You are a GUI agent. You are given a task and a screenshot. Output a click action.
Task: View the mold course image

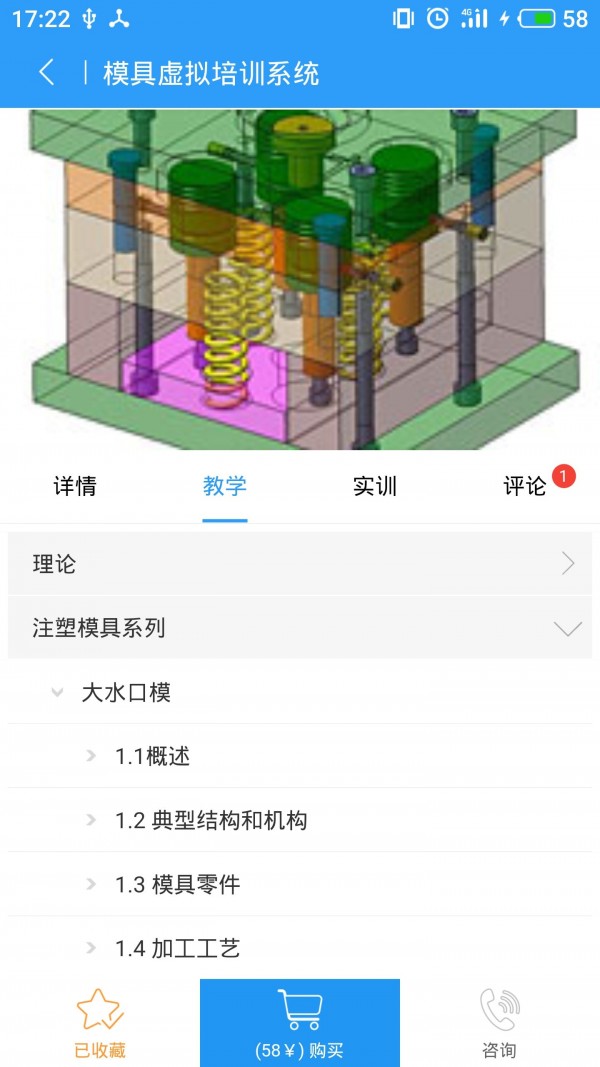(300, 280)
